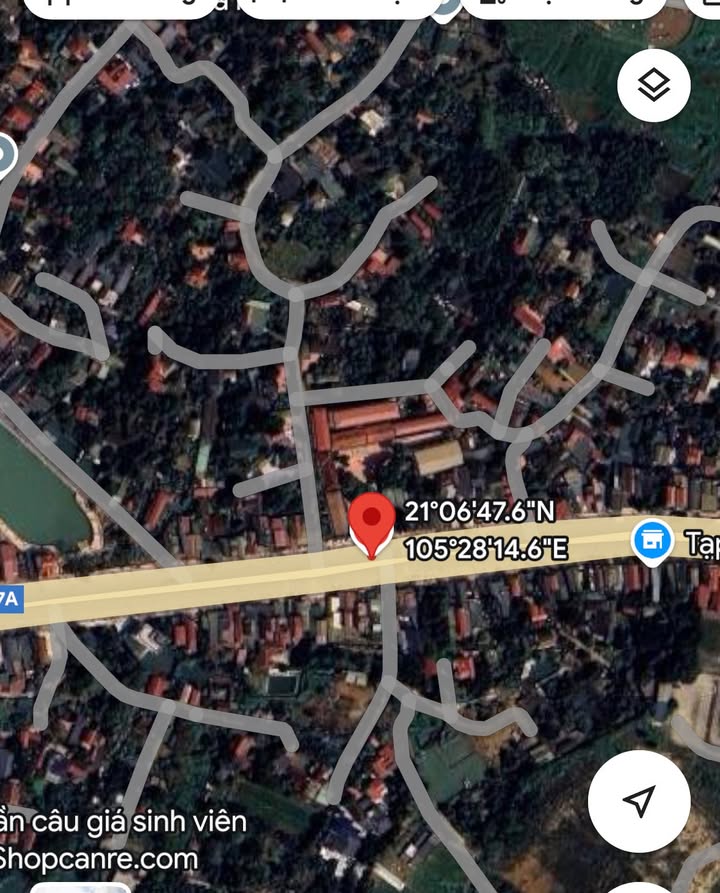Center map on my current location
The height and width of the screenshot is (893, 720).
click(639, 800)
